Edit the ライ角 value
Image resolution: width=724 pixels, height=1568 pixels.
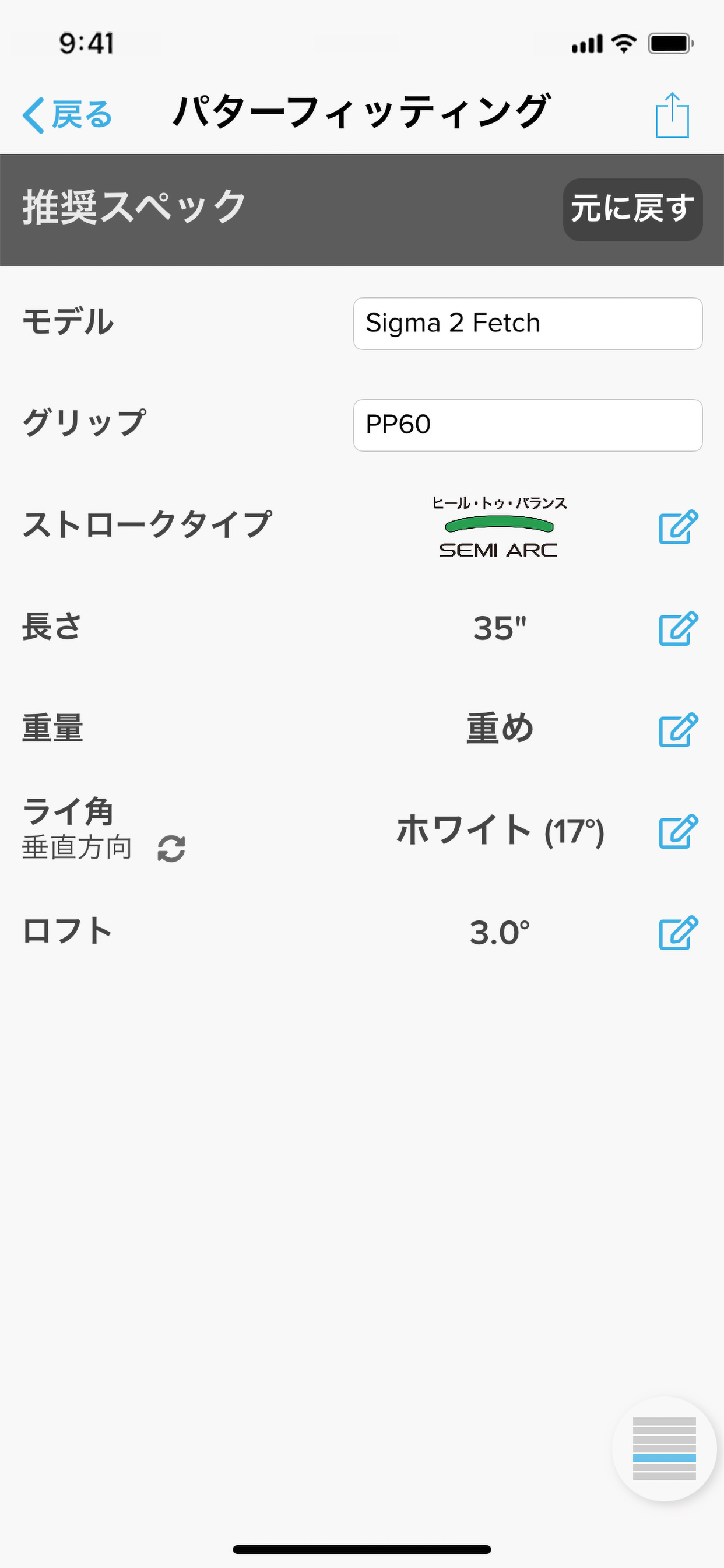(678, 831)
